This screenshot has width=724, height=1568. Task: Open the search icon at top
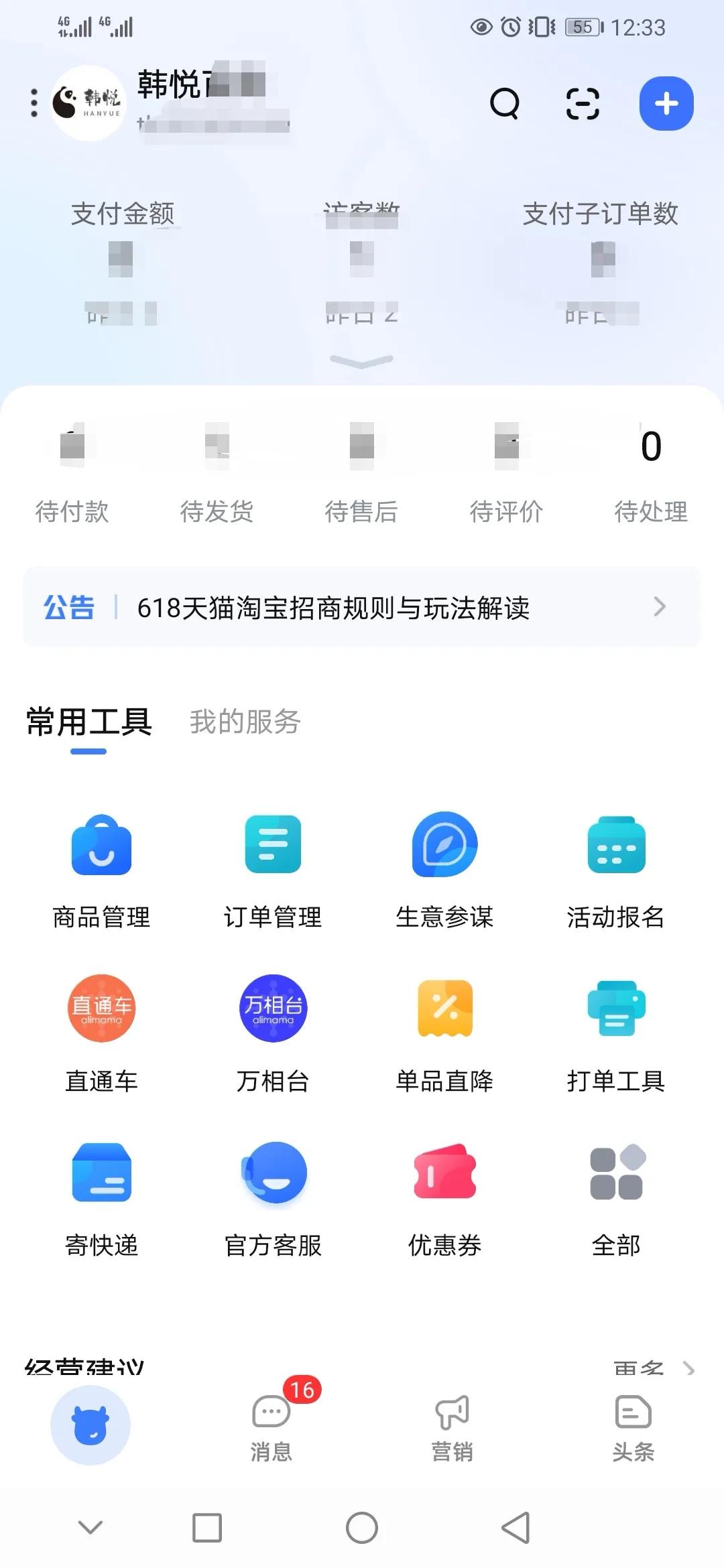pyautogui.click(x=505, y=104)
